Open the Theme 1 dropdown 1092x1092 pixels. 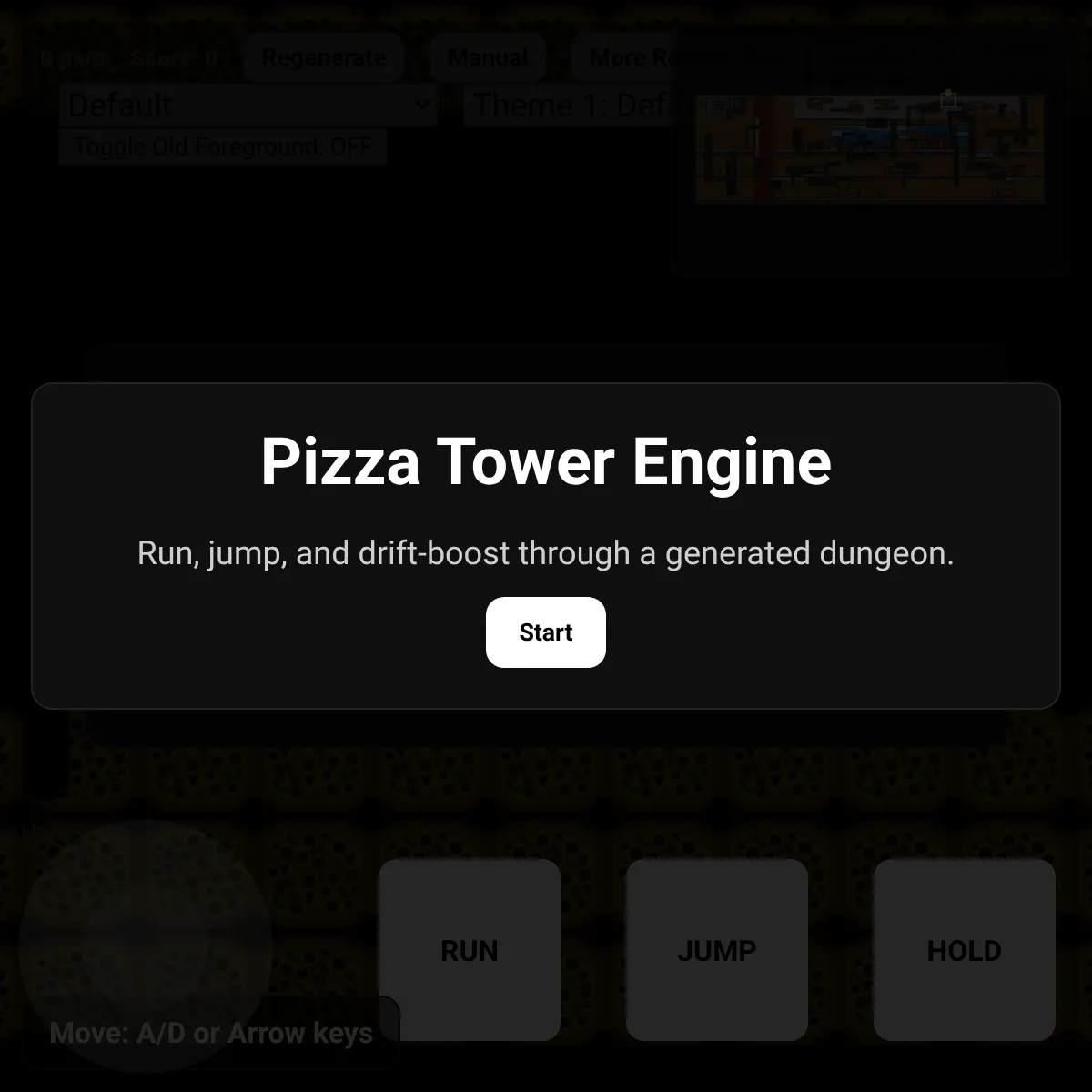[569, 106]
